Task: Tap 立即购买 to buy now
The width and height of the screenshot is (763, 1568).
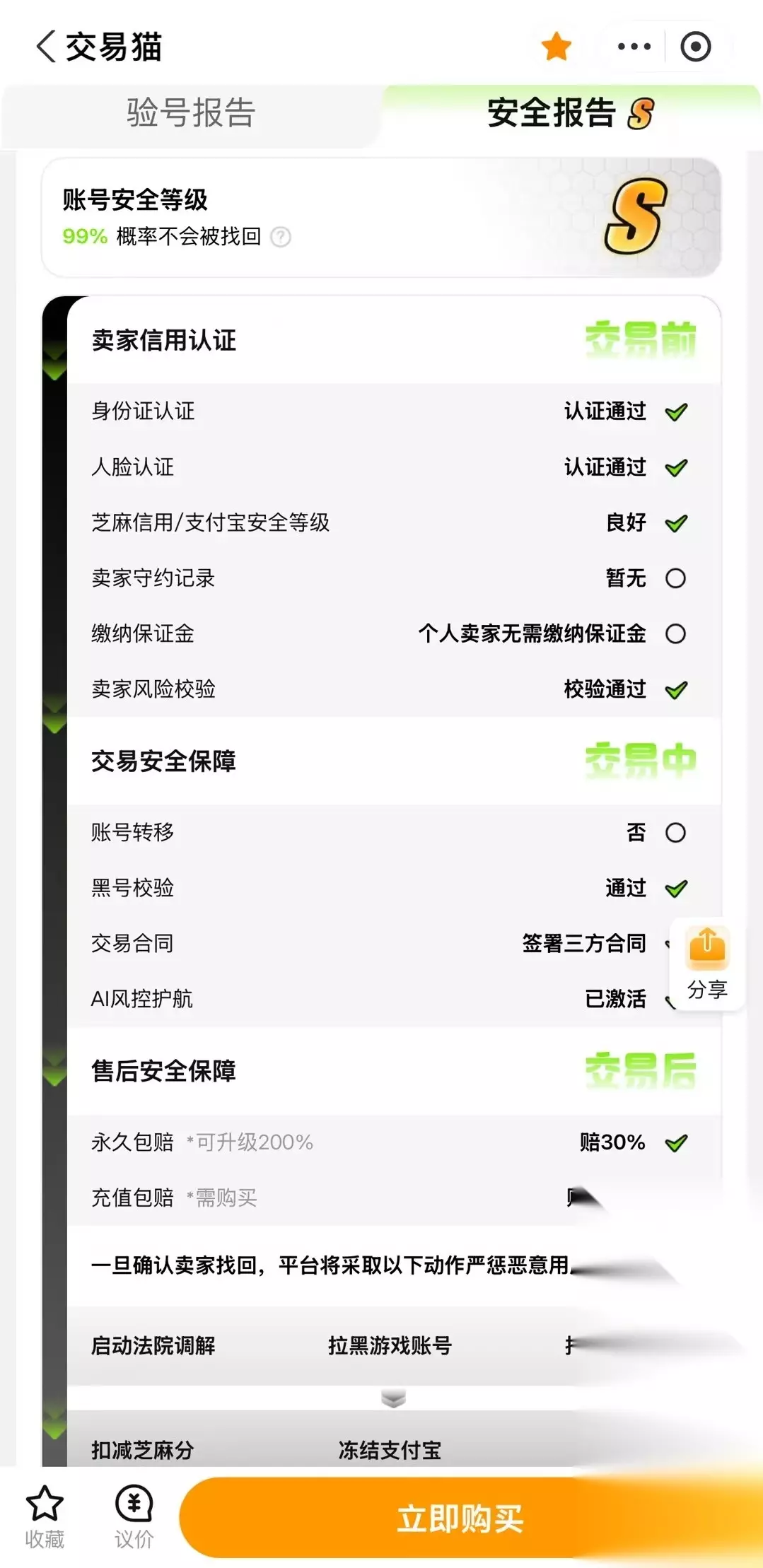Action: click(460, 1519)
